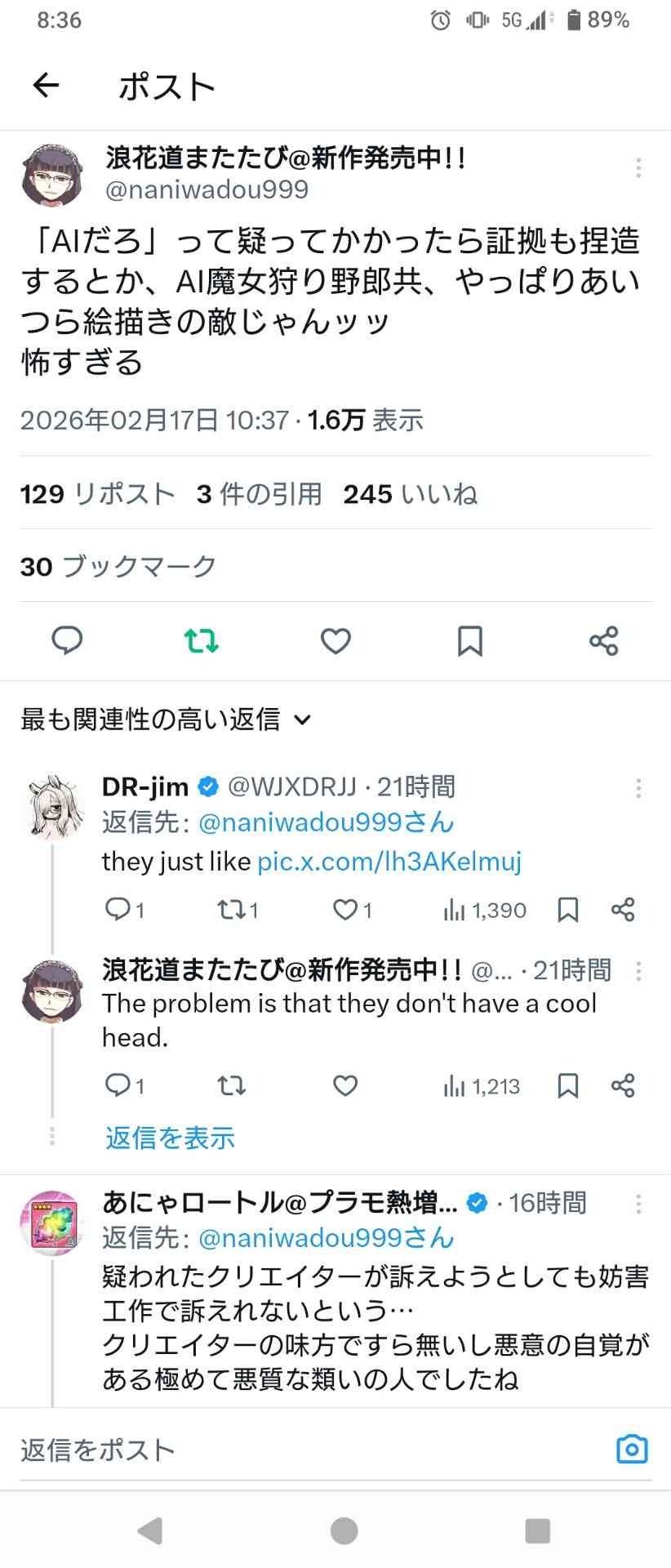Share the main post
The height and width of the screenshot is (1568, 671).
pos(603,641)
